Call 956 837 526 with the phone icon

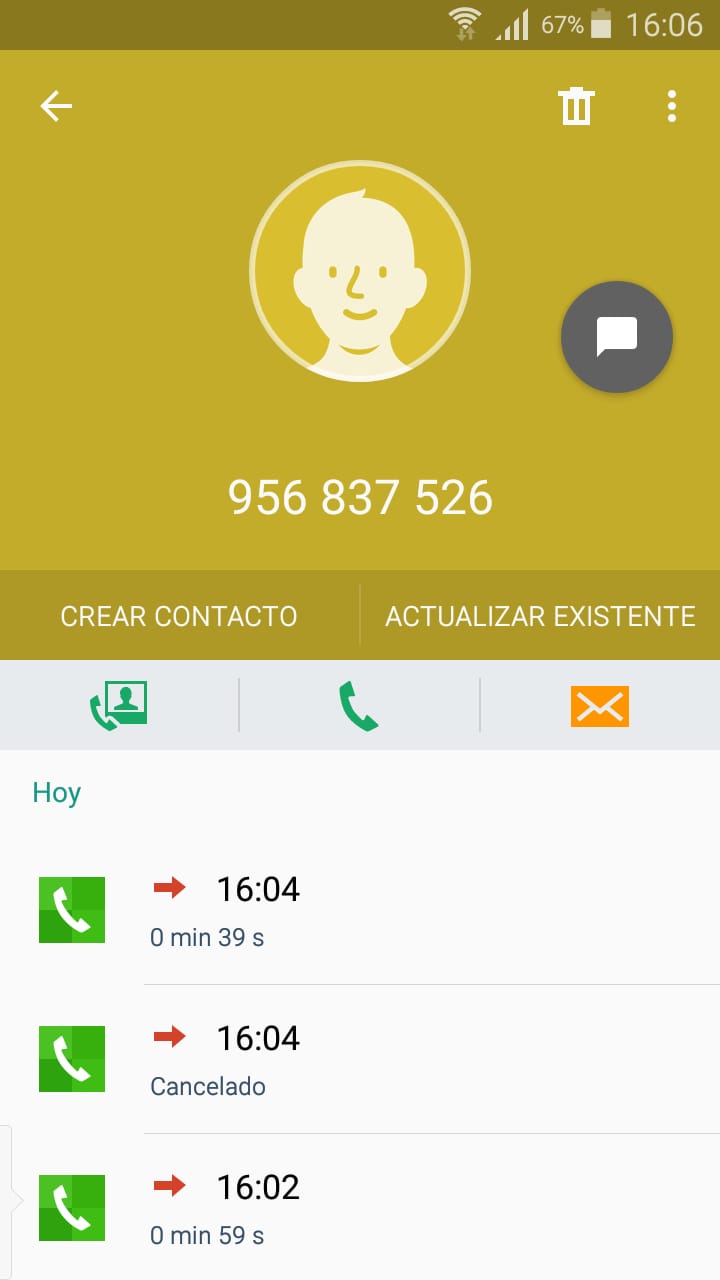[359, 705]
